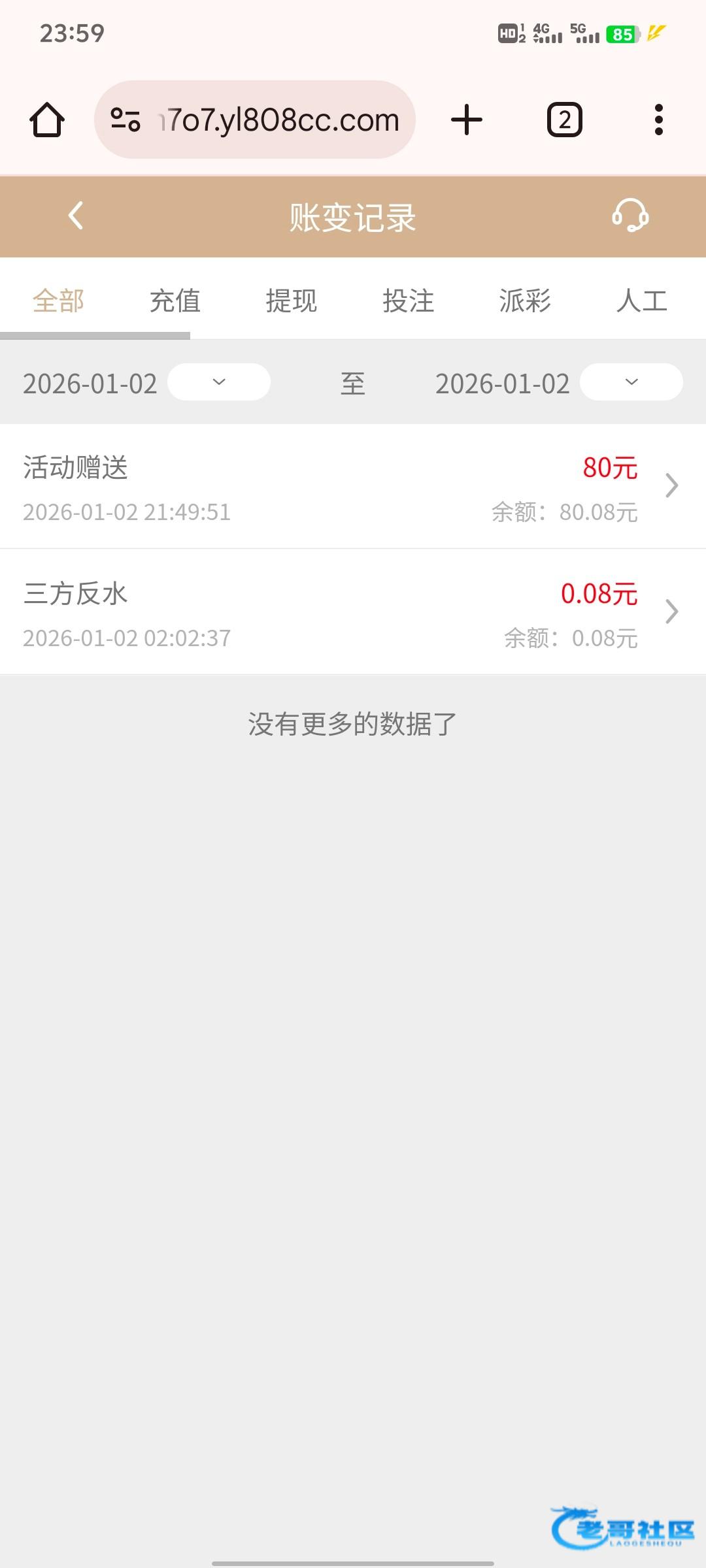Switch to the 充值 tab

tap(175, 301)
